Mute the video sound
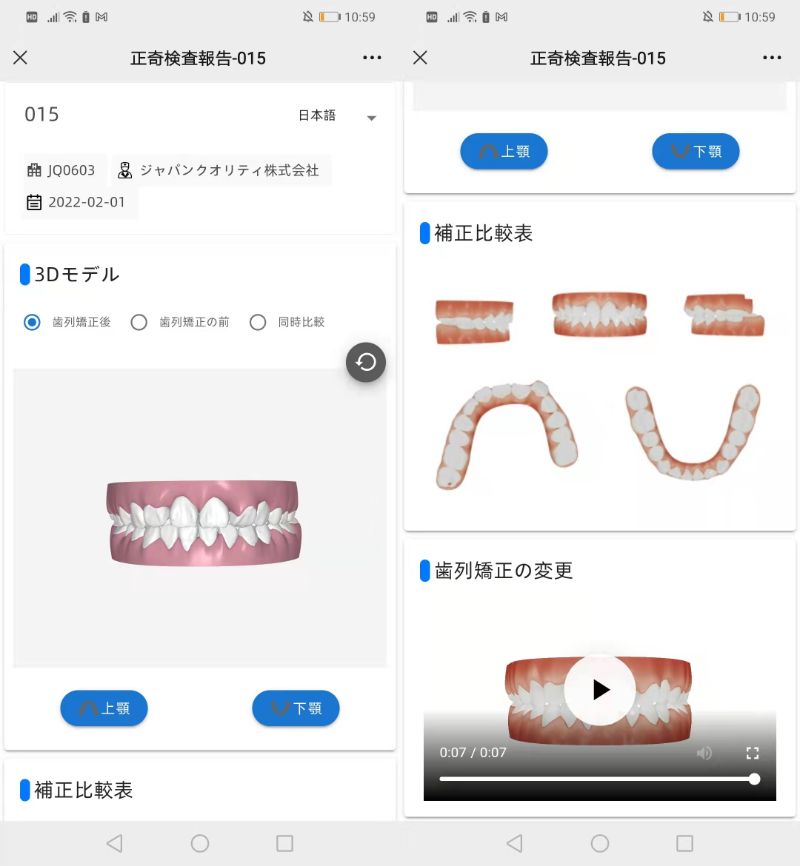Screen dimensions: 800x866 [705, 753]
